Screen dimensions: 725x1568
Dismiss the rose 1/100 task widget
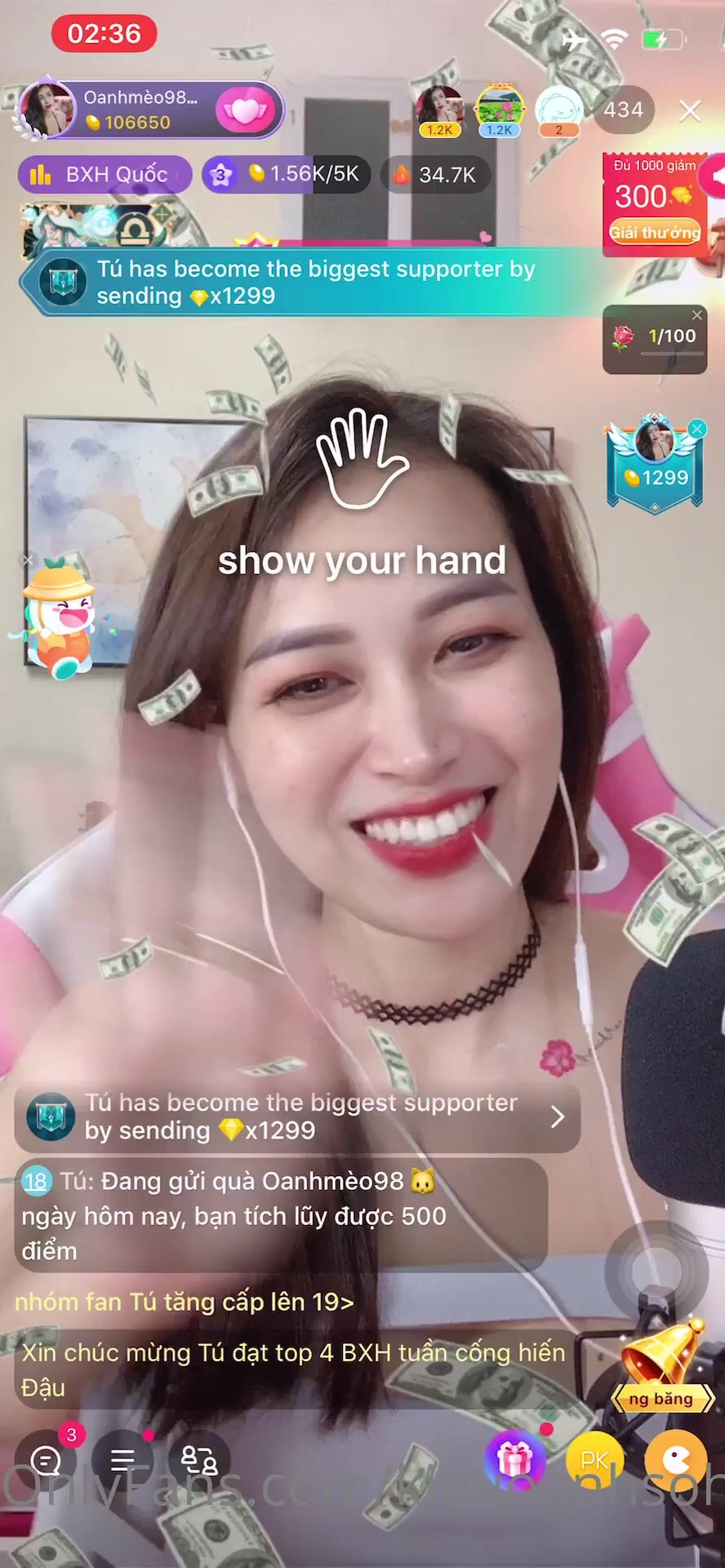[696, 315]
